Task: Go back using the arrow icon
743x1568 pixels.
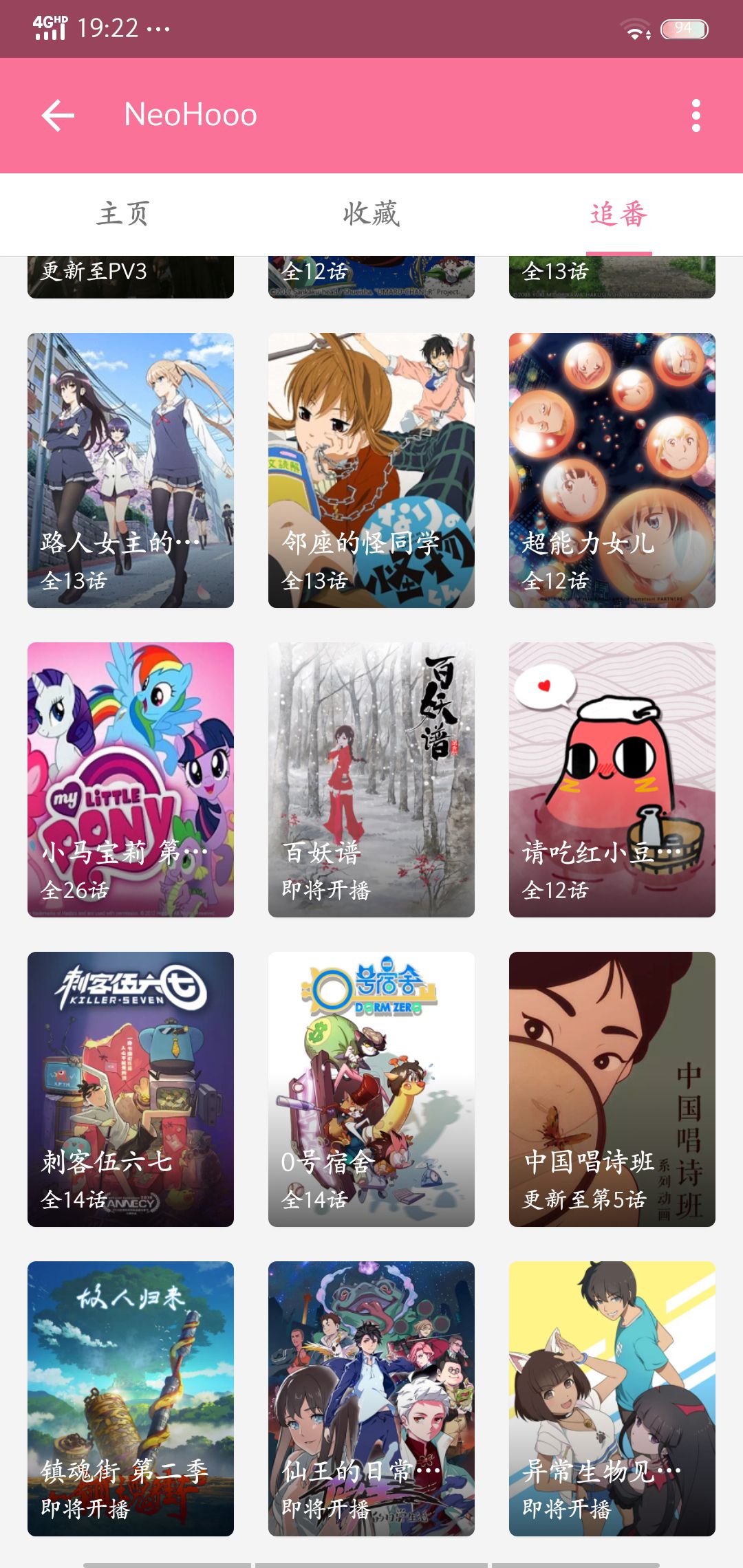Action: 58,116
